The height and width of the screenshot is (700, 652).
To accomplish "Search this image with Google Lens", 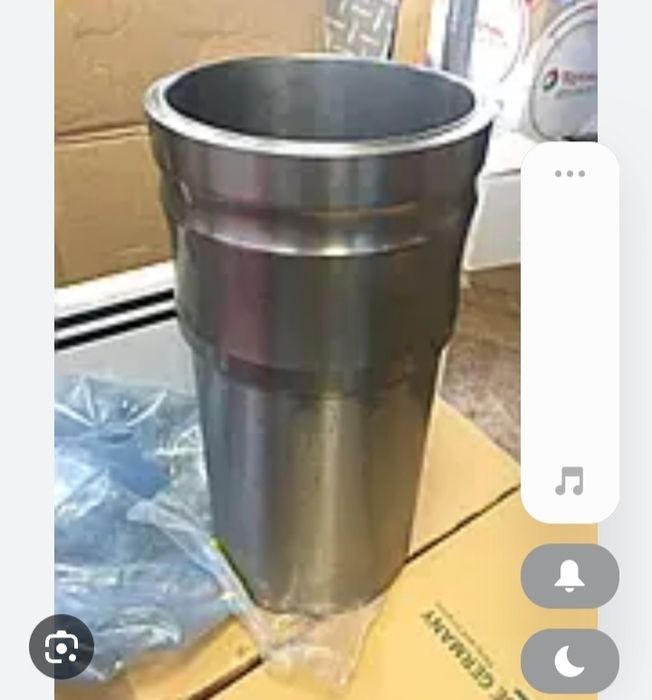I will (62, 647).
